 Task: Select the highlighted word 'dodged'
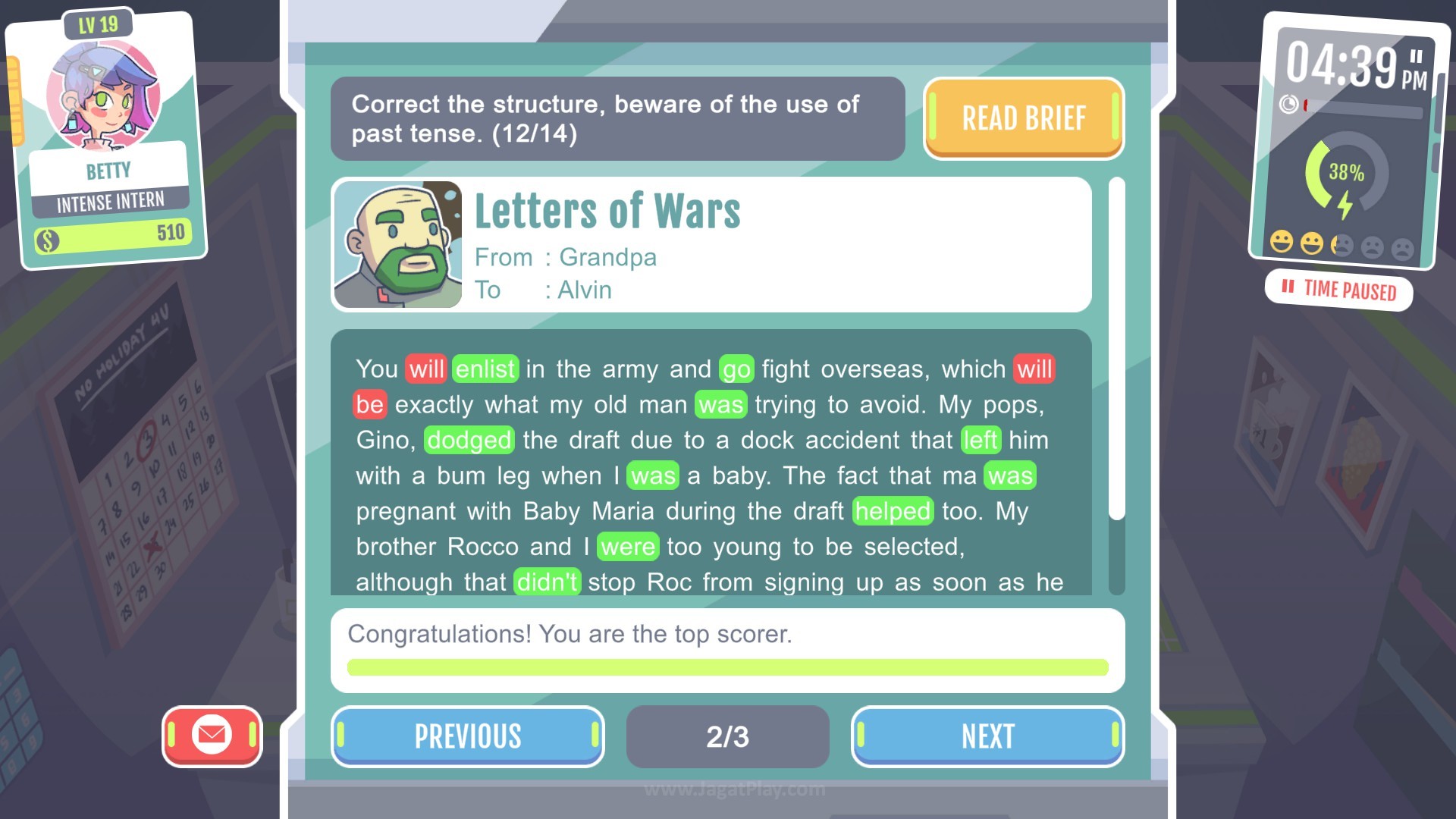(469, 441)
